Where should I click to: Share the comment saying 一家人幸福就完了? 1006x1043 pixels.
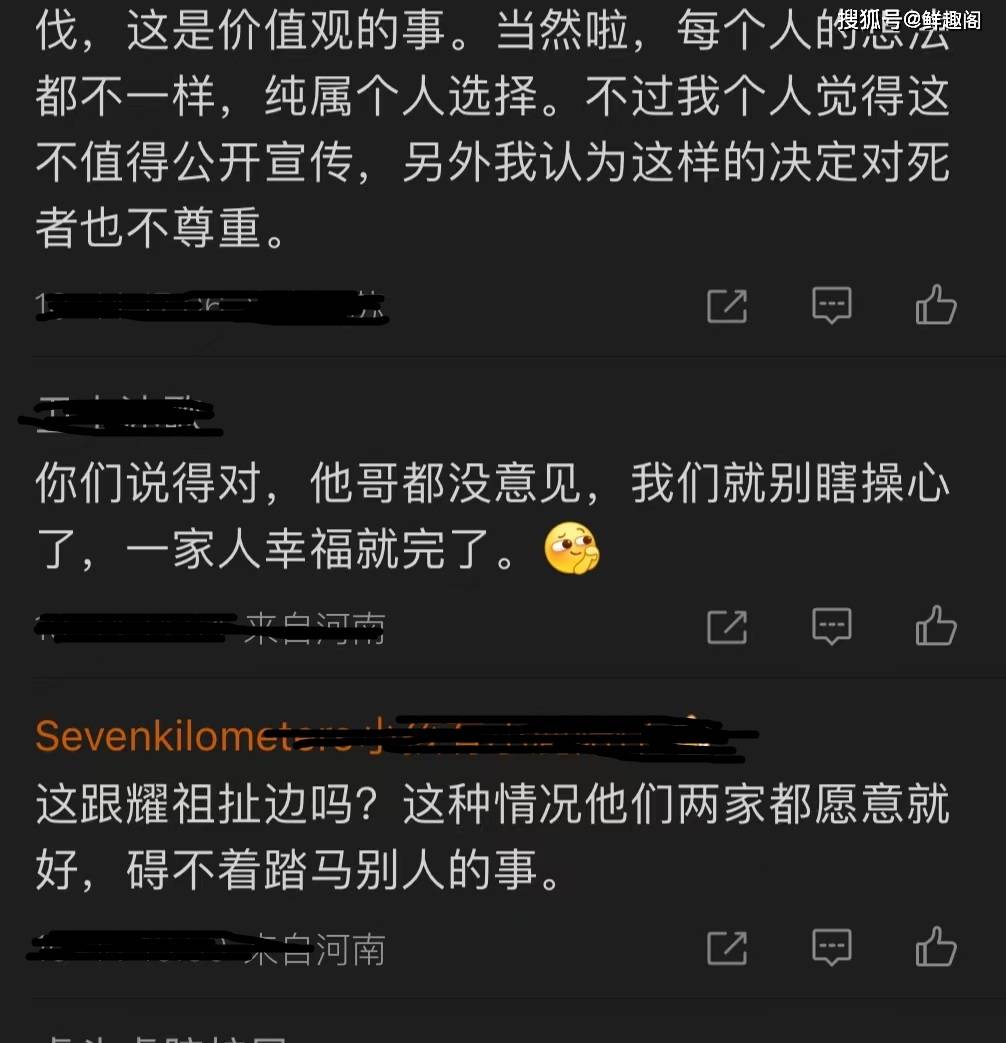727,626
